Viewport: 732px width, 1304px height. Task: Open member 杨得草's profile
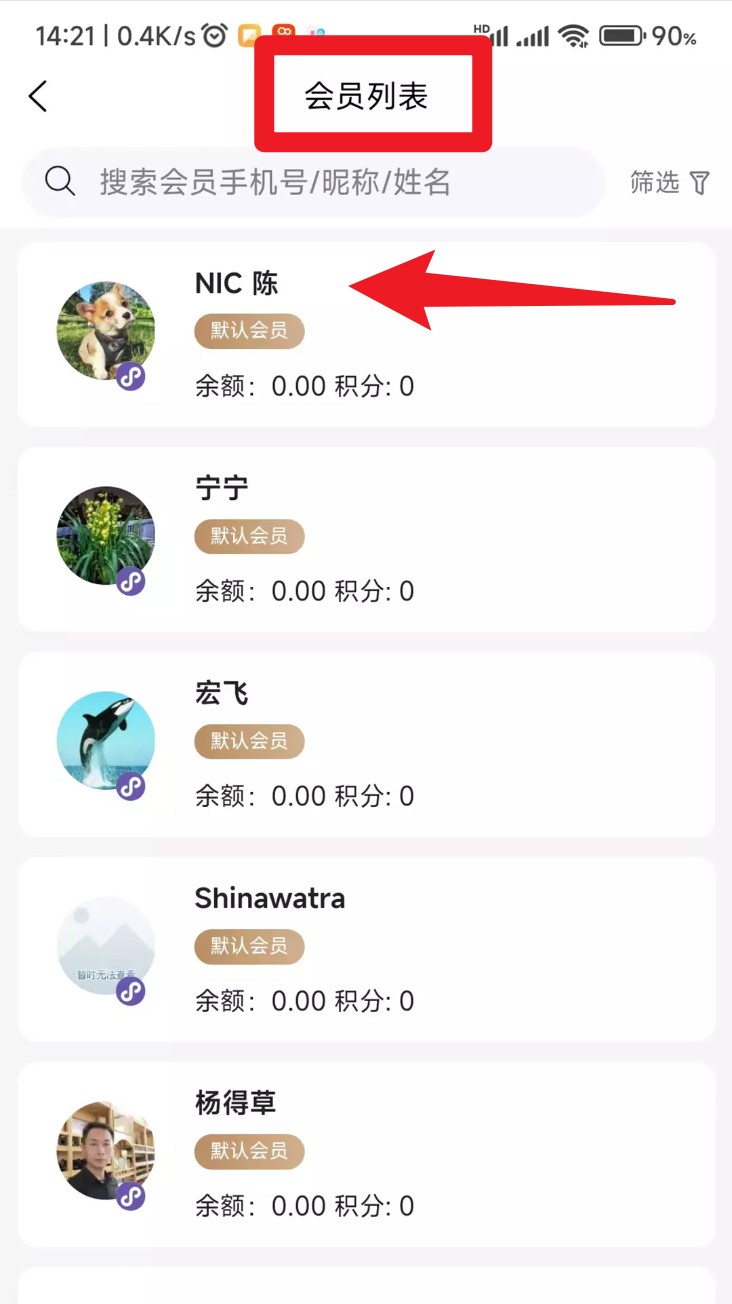(366, 1155)
